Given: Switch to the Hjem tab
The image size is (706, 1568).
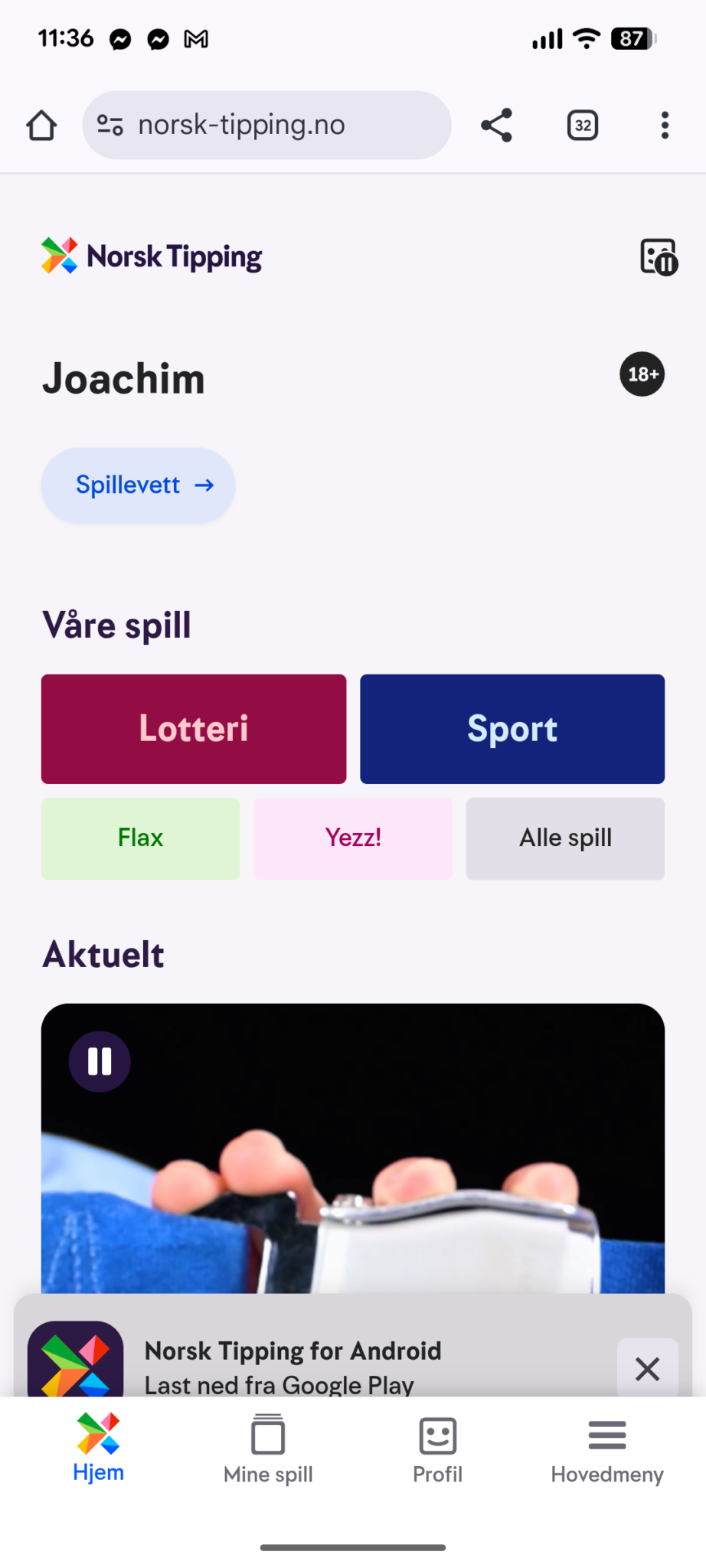Looking at the screenshot, I should tap(99, 1447).
